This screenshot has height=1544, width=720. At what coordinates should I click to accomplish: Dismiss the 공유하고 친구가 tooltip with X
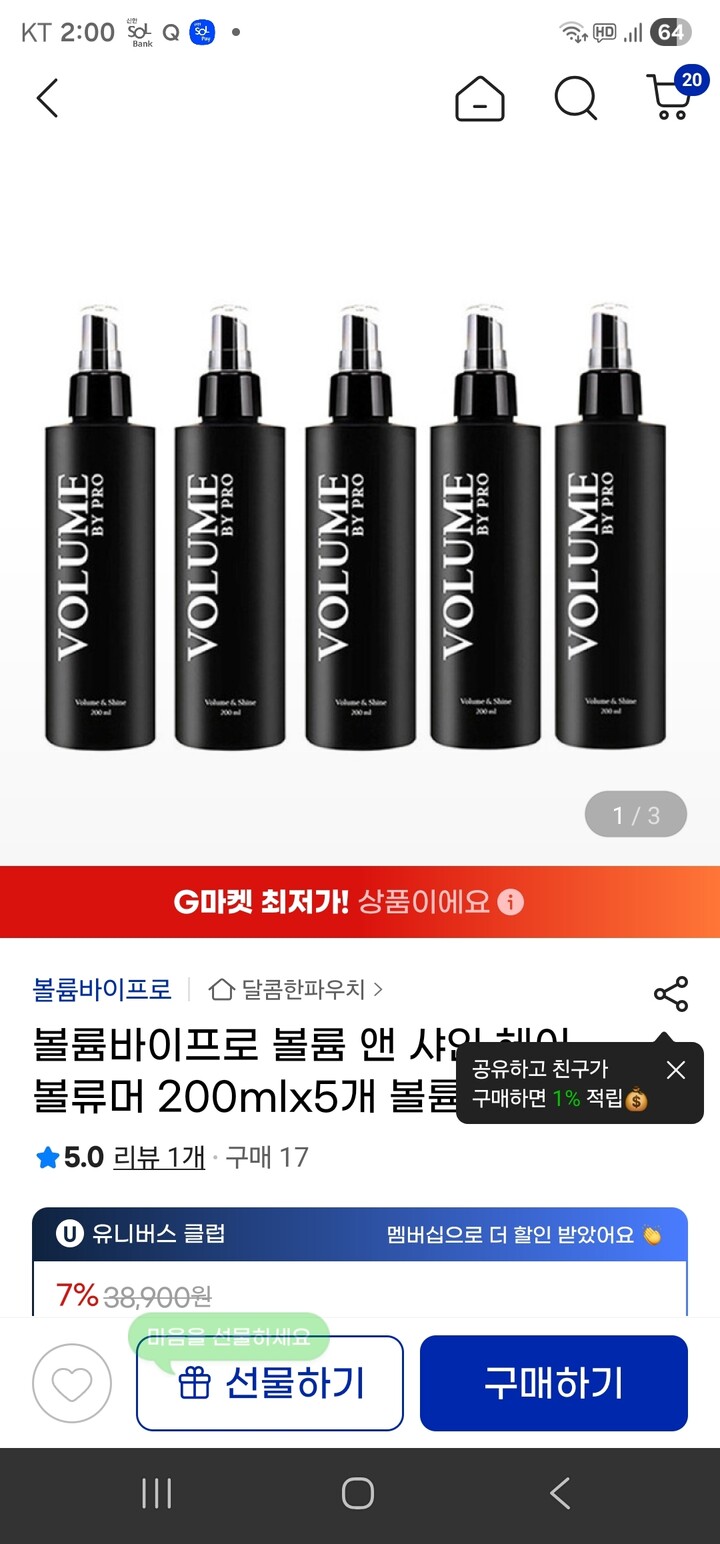point(675,1069)
